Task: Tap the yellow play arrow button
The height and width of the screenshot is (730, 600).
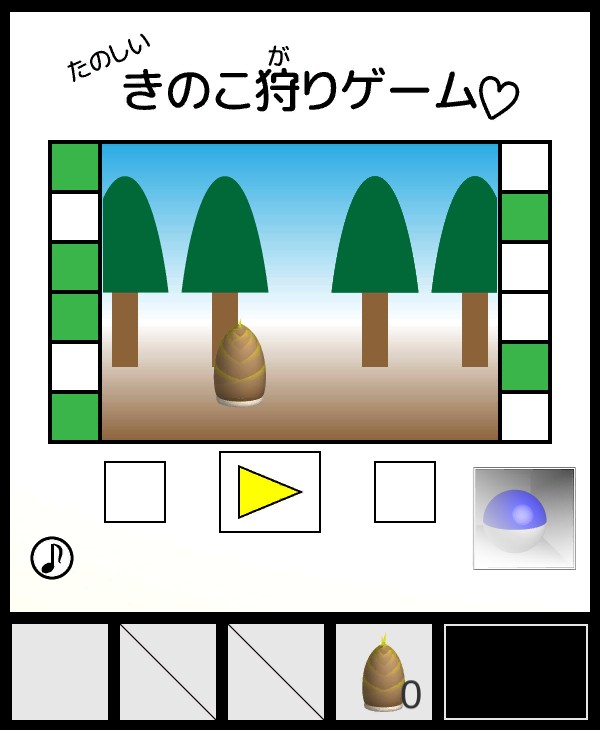Action: pos(269,492)
